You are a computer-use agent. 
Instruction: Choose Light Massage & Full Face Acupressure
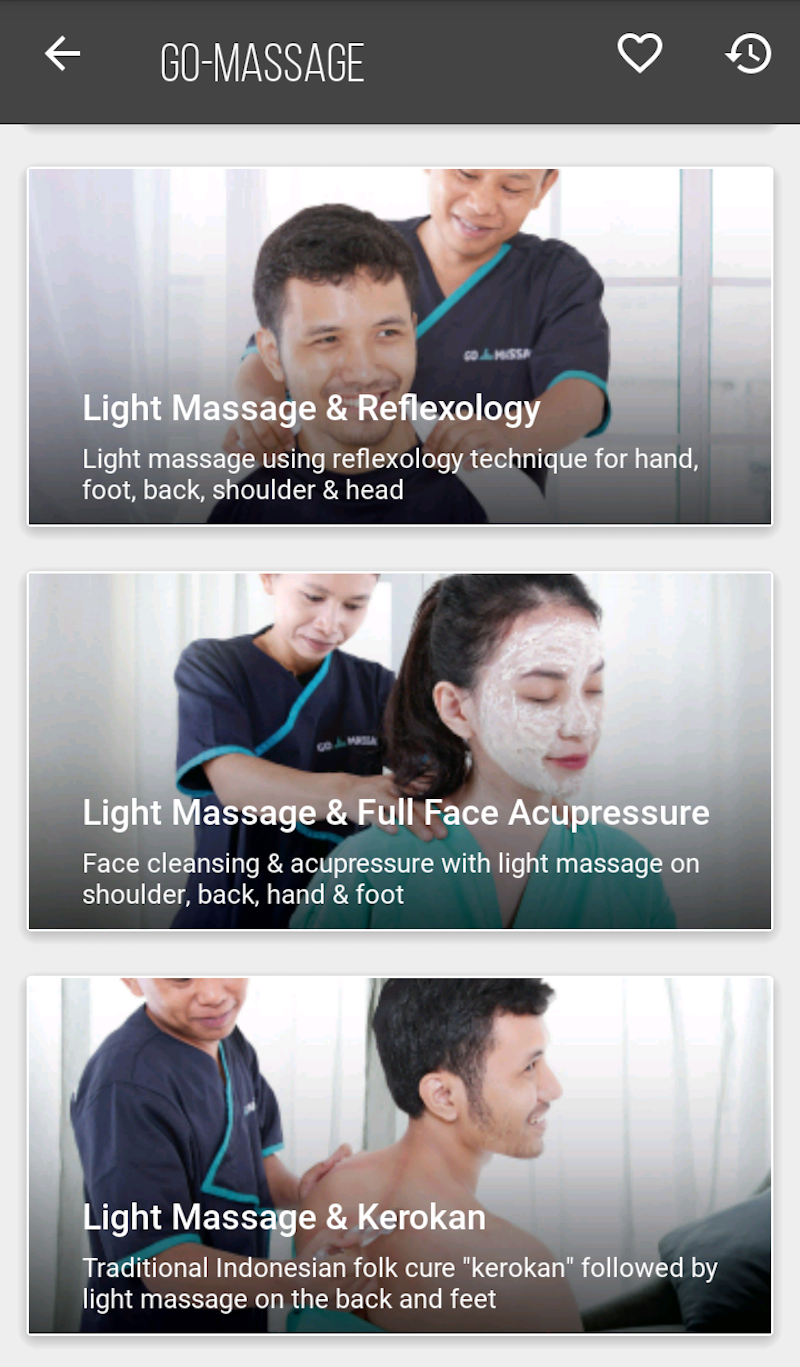[400, 750]
